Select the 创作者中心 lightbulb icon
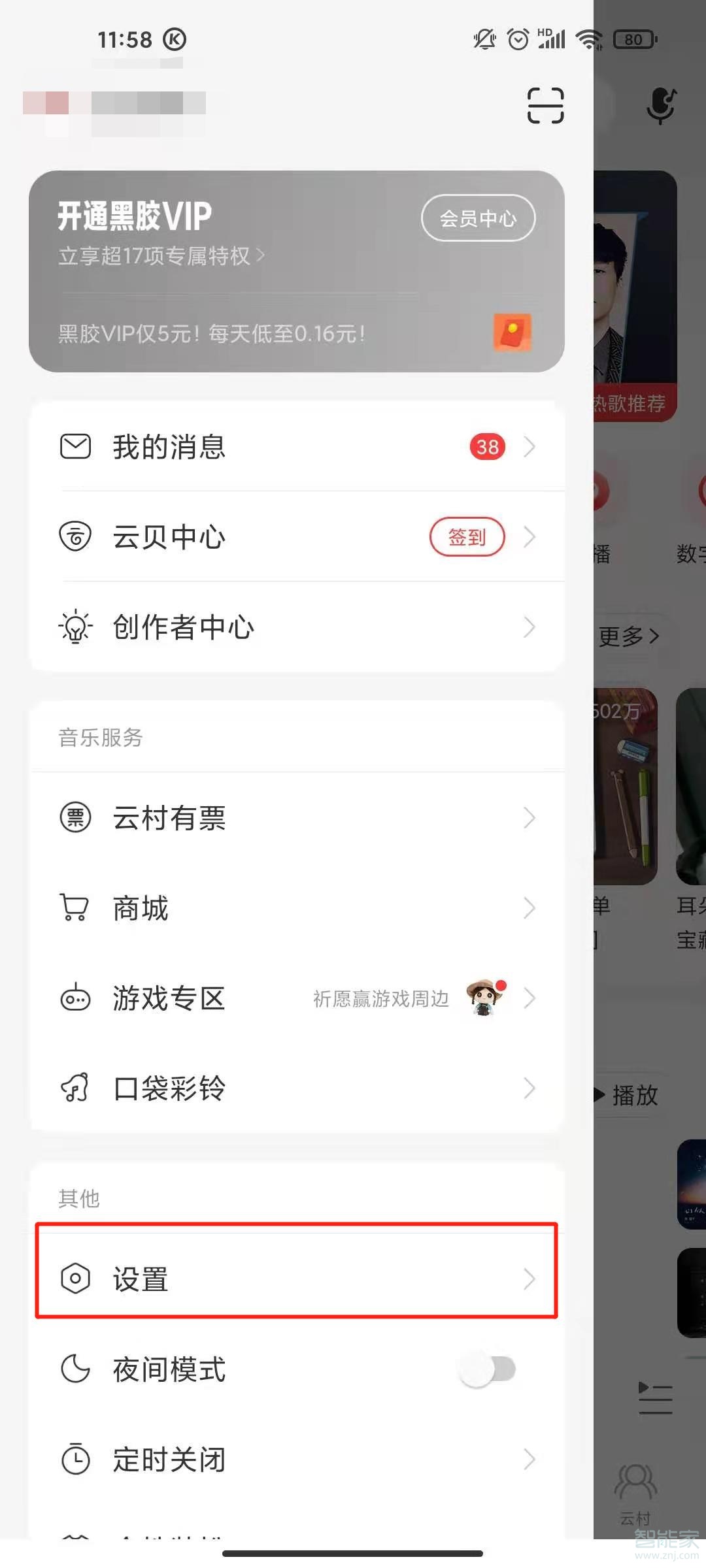Image resolution: width=706 pixels, height=1568 pixels. (75, 626)
